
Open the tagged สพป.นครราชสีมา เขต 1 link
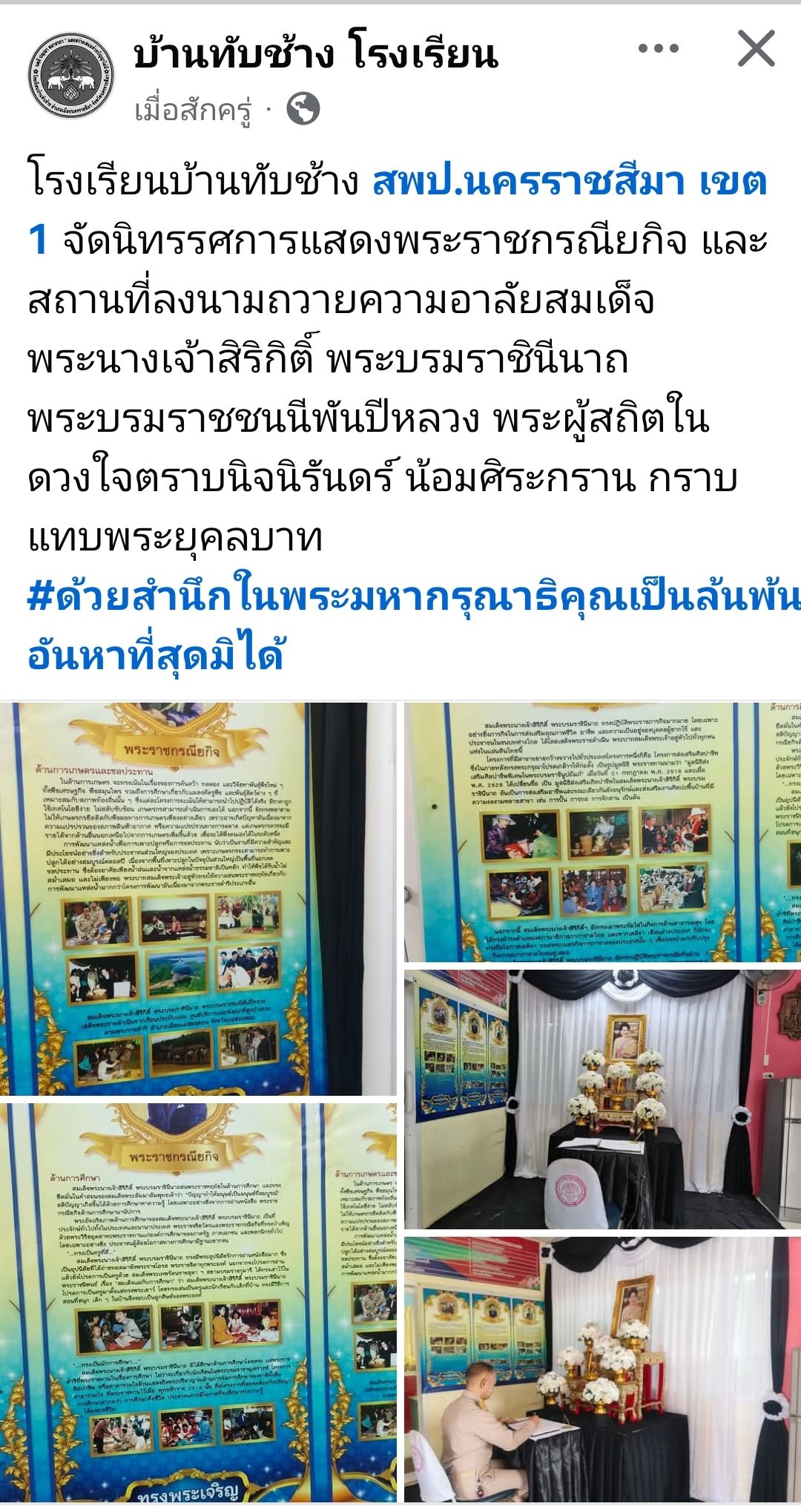point(568,183)
